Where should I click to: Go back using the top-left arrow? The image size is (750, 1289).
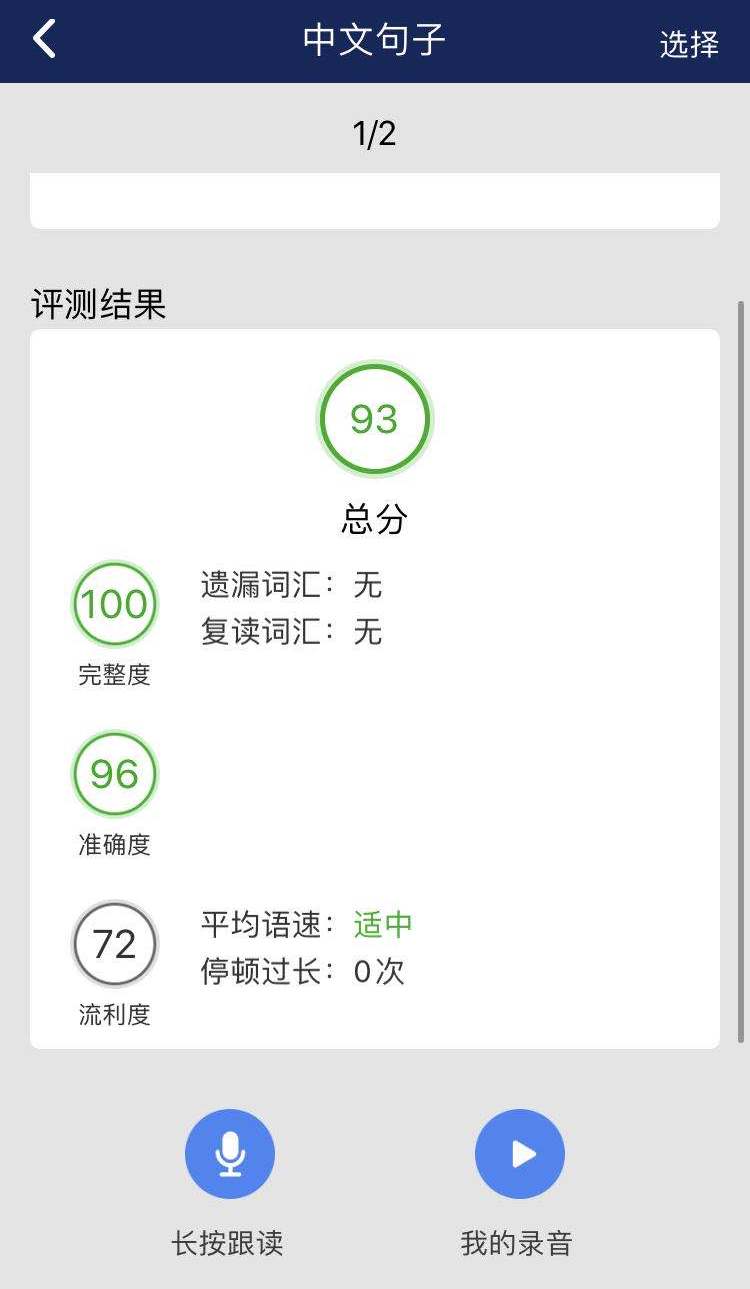[44, 40]
